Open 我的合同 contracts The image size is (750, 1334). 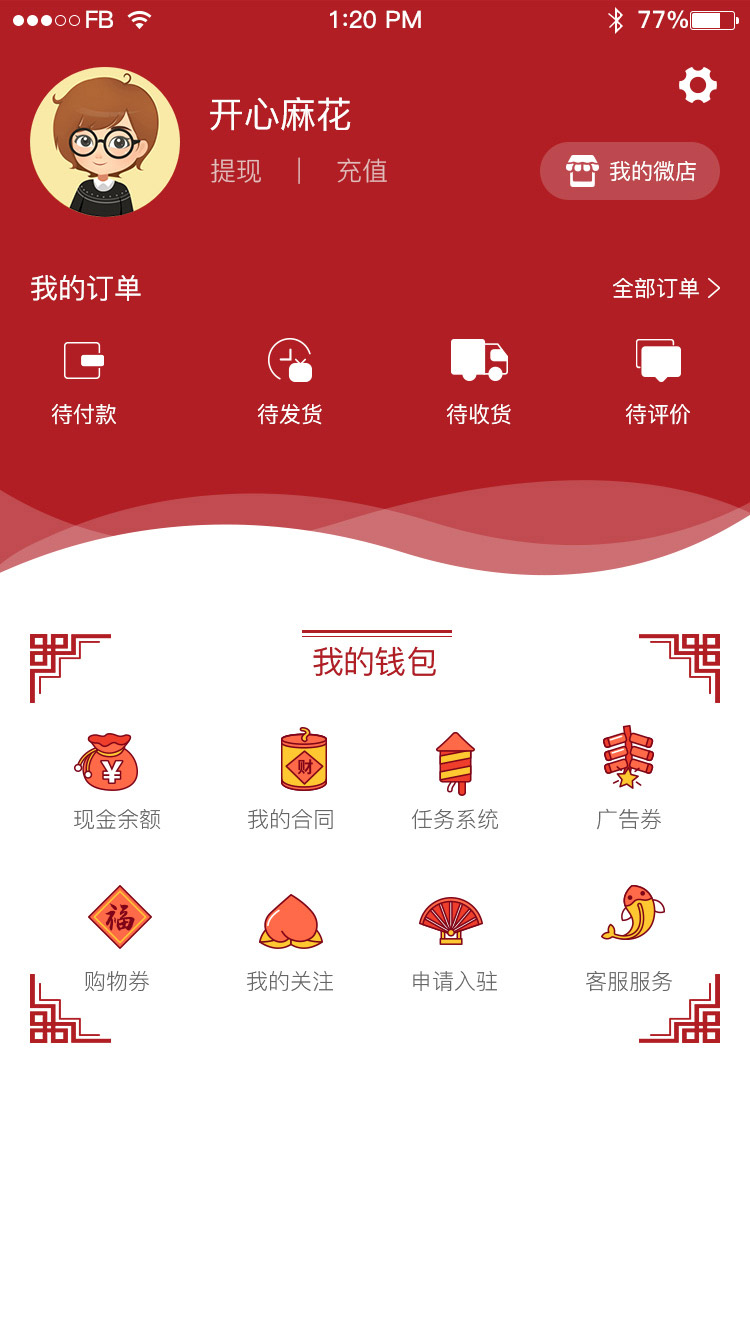click(x=291, y=781)
